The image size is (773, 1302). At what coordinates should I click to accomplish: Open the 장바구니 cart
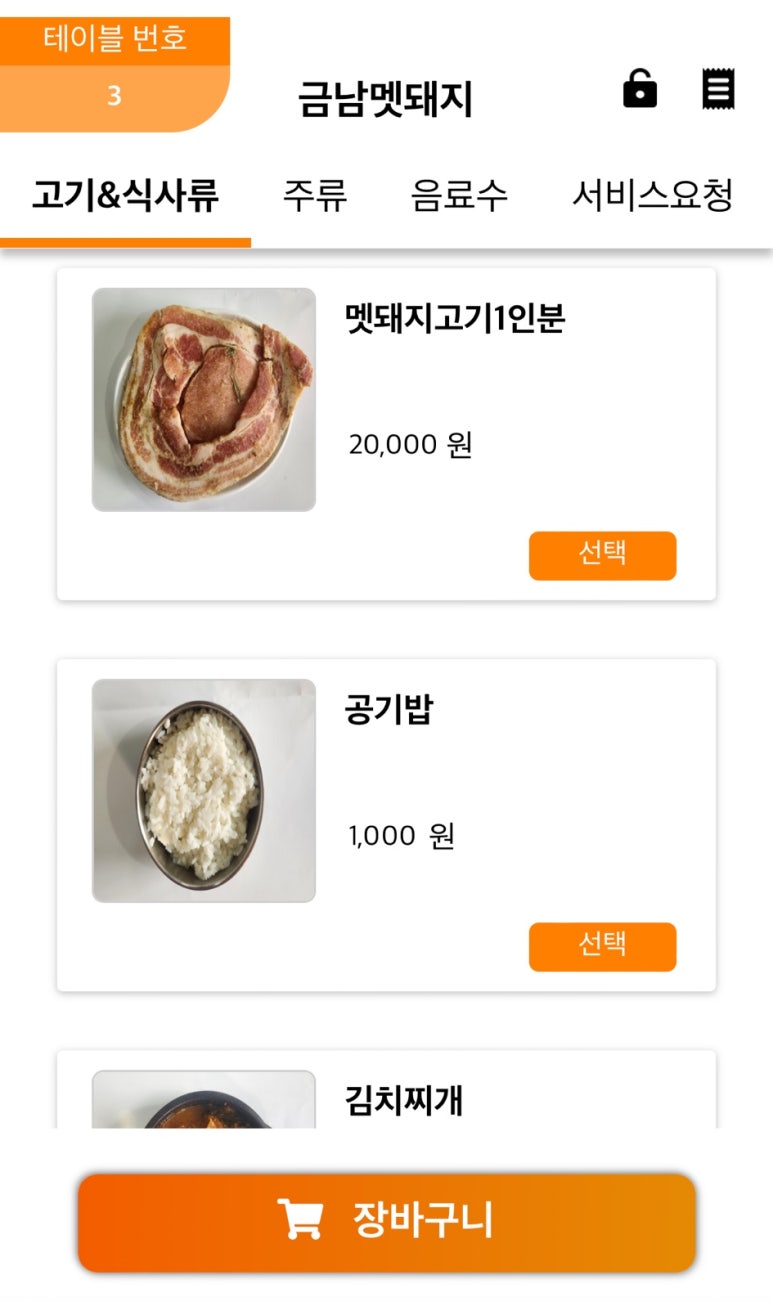386,1222
